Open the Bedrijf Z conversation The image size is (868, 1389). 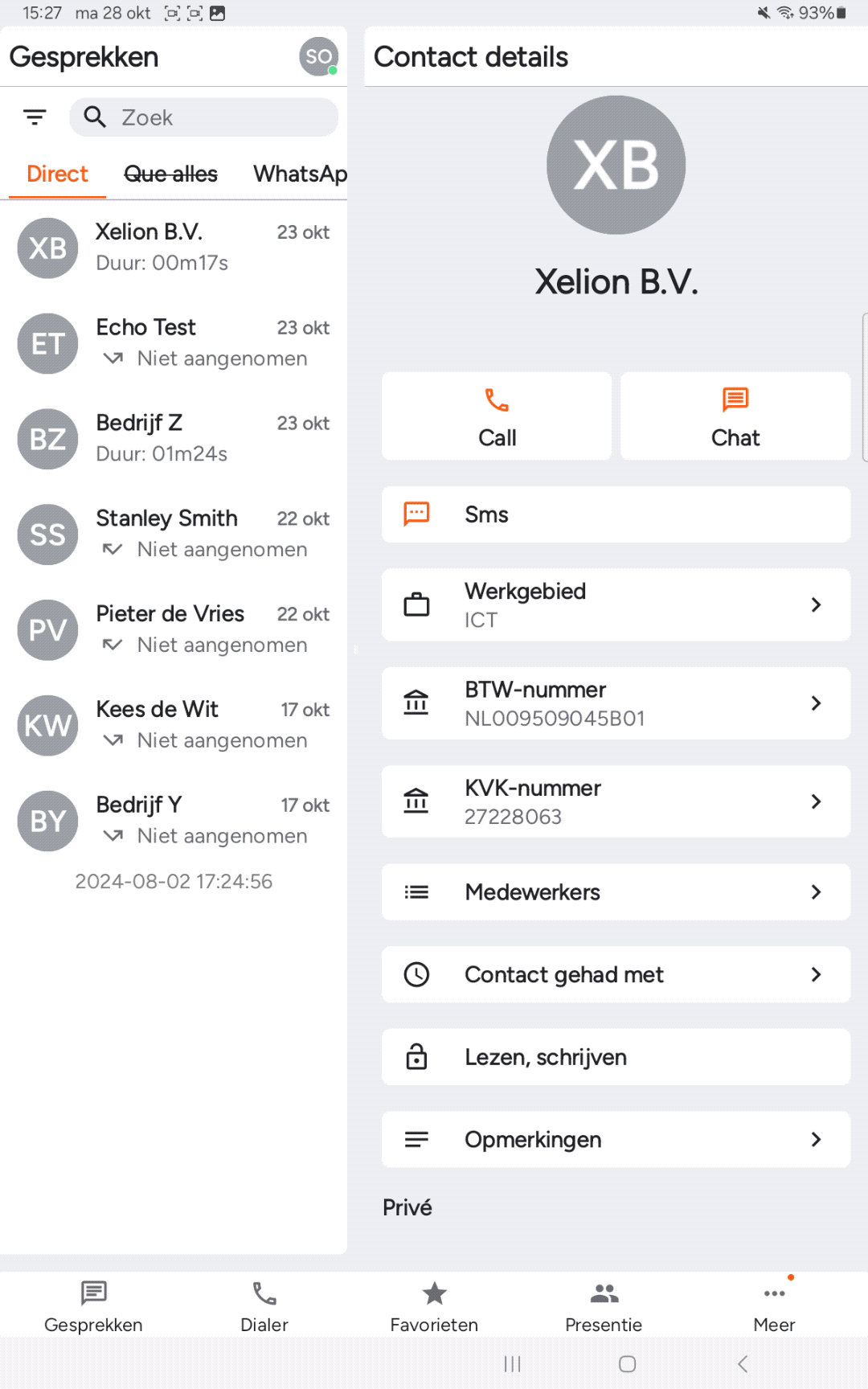coord(174,439)
